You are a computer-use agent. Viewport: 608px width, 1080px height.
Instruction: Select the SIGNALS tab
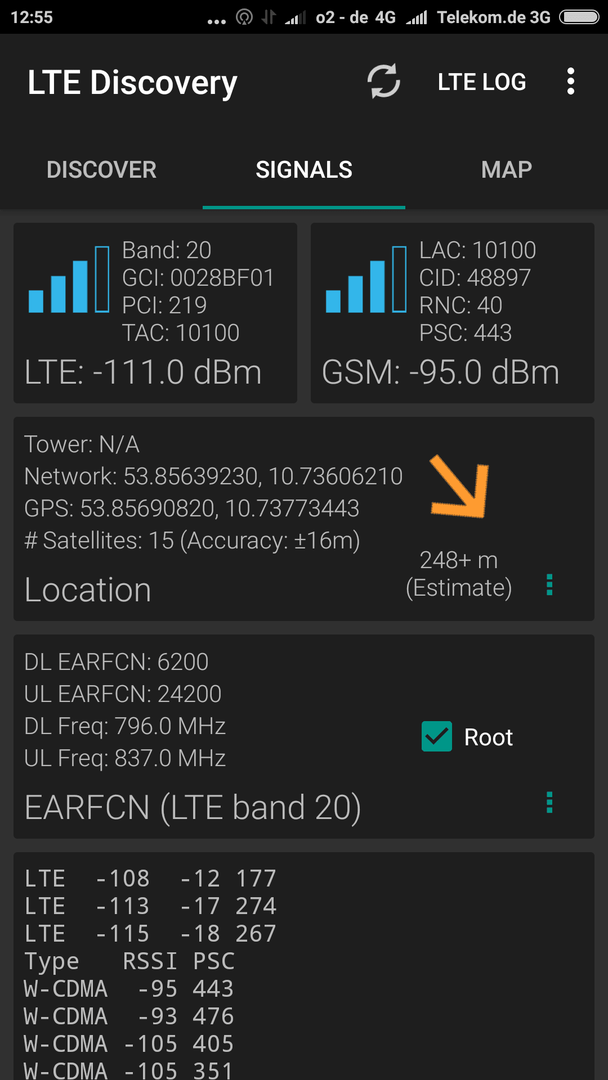[x=304, y=169]
